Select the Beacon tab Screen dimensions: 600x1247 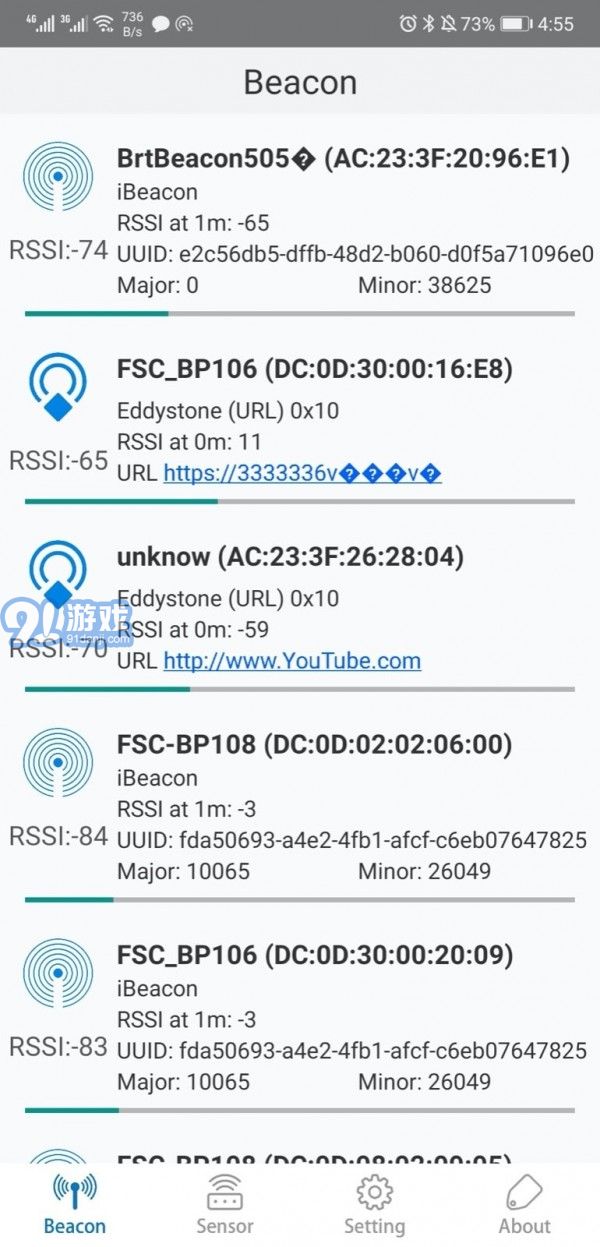(75, 1204)
